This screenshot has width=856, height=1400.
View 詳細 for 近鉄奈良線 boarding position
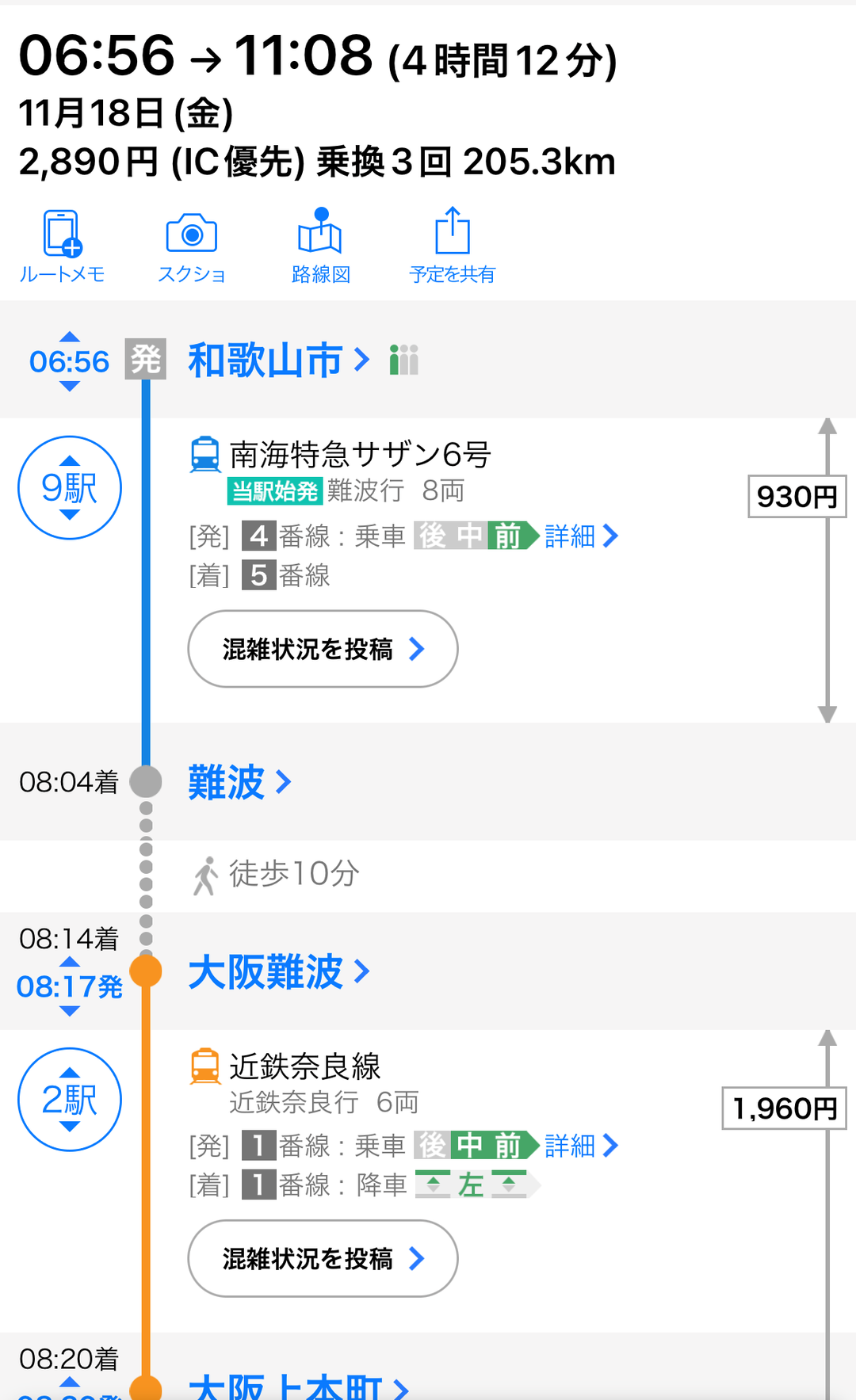581,1146
